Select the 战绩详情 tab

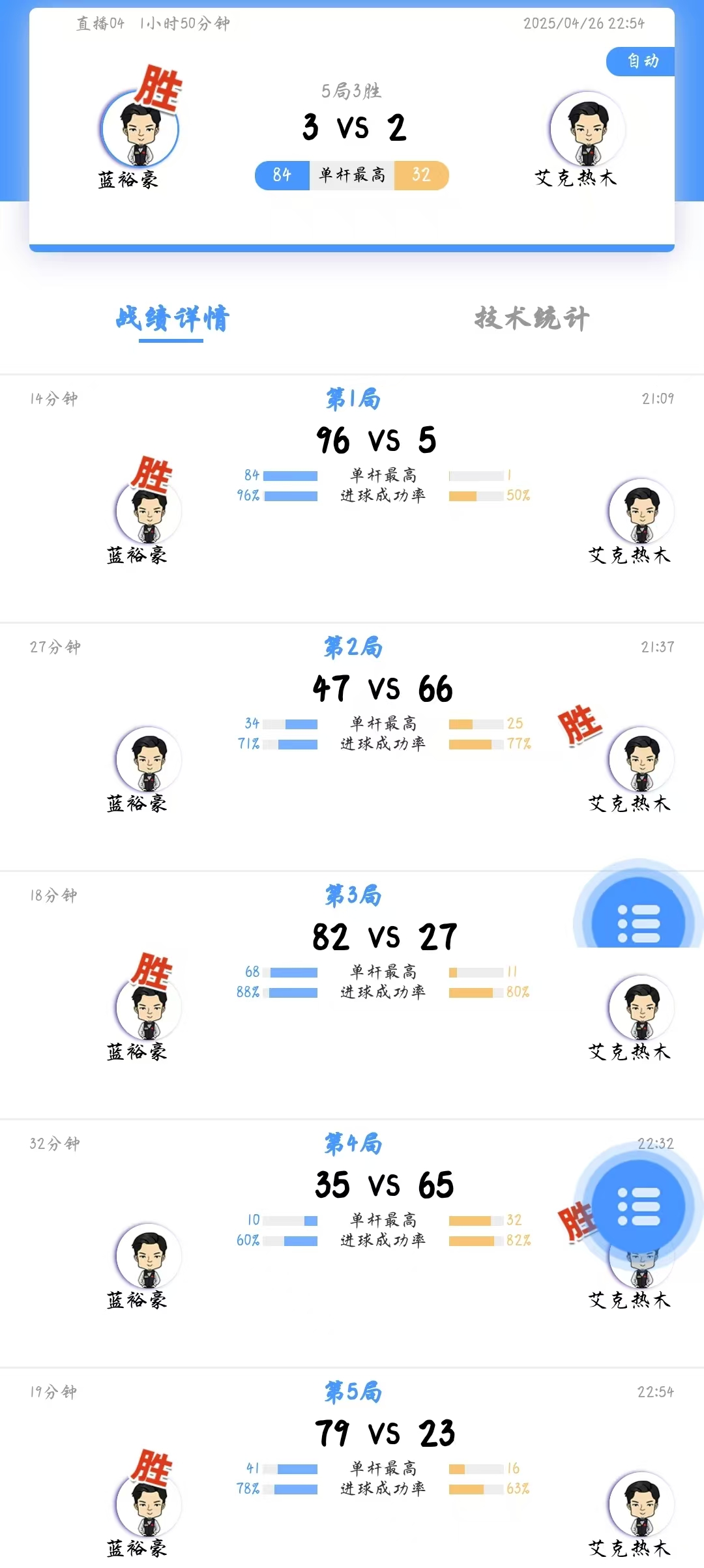pyautogui.click(x=172, y=319)
